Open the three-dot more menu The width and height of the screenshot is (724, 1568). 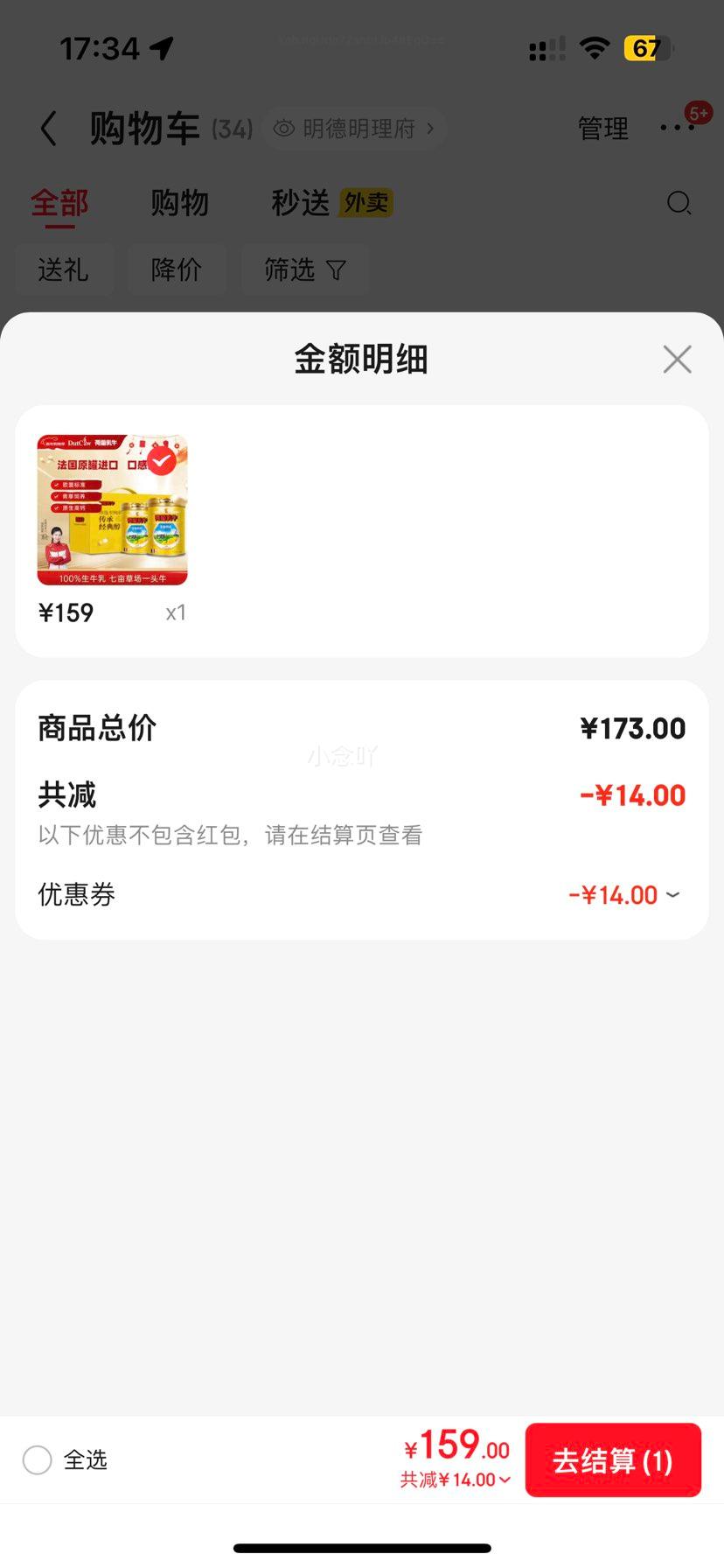tap(677, 128)
